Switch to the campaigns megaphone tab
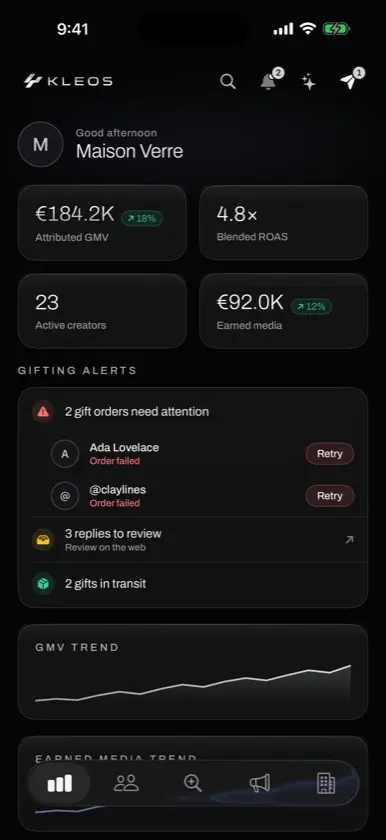The width and height of the screenshot is (386, 840). click(260, 783)
